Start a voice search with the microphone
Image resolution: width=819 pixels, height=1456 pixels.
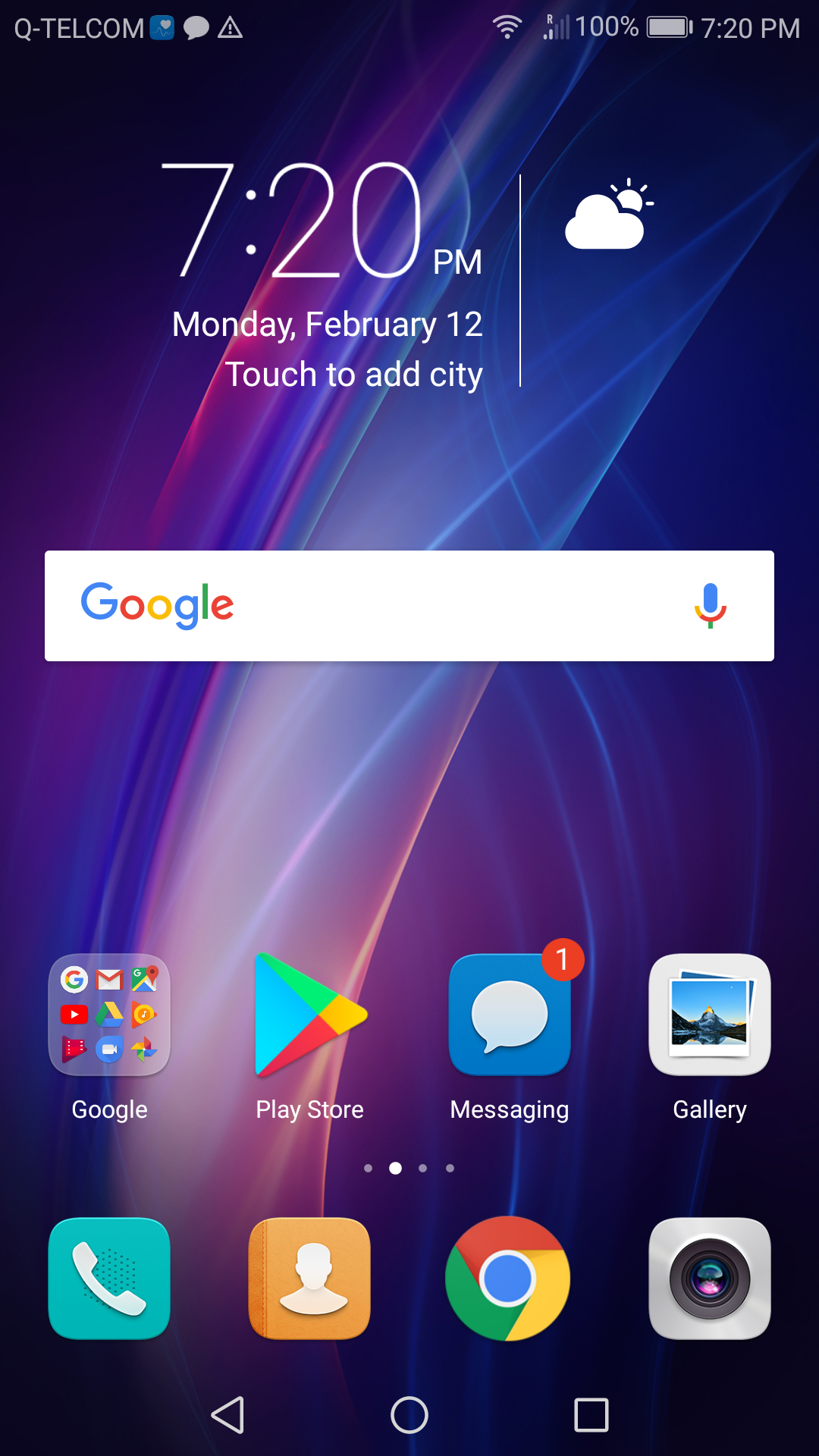pos(711,606)
